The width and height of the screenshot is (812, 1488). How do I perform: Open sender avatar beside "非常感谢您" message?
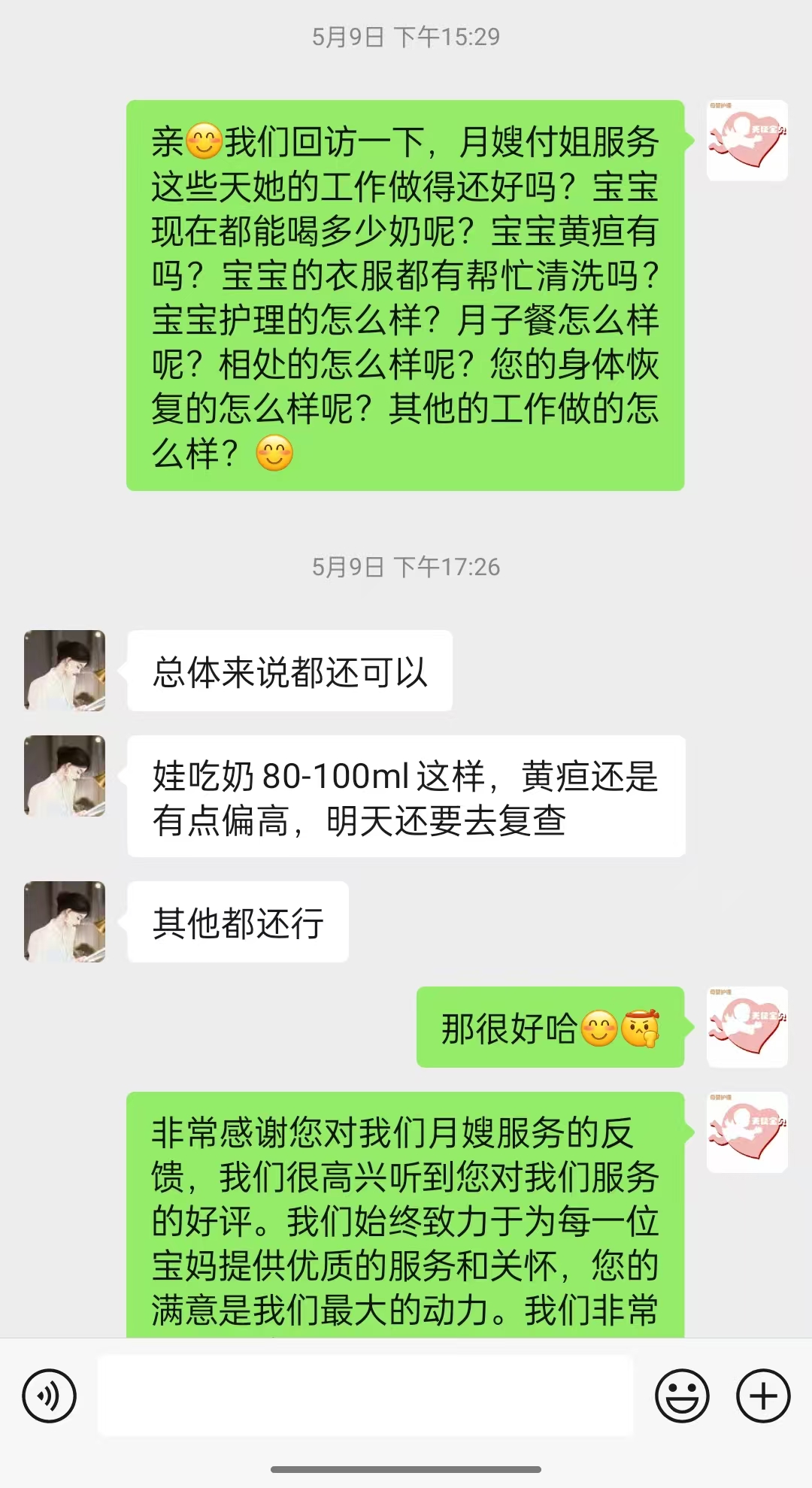(x=747, y=1132)
